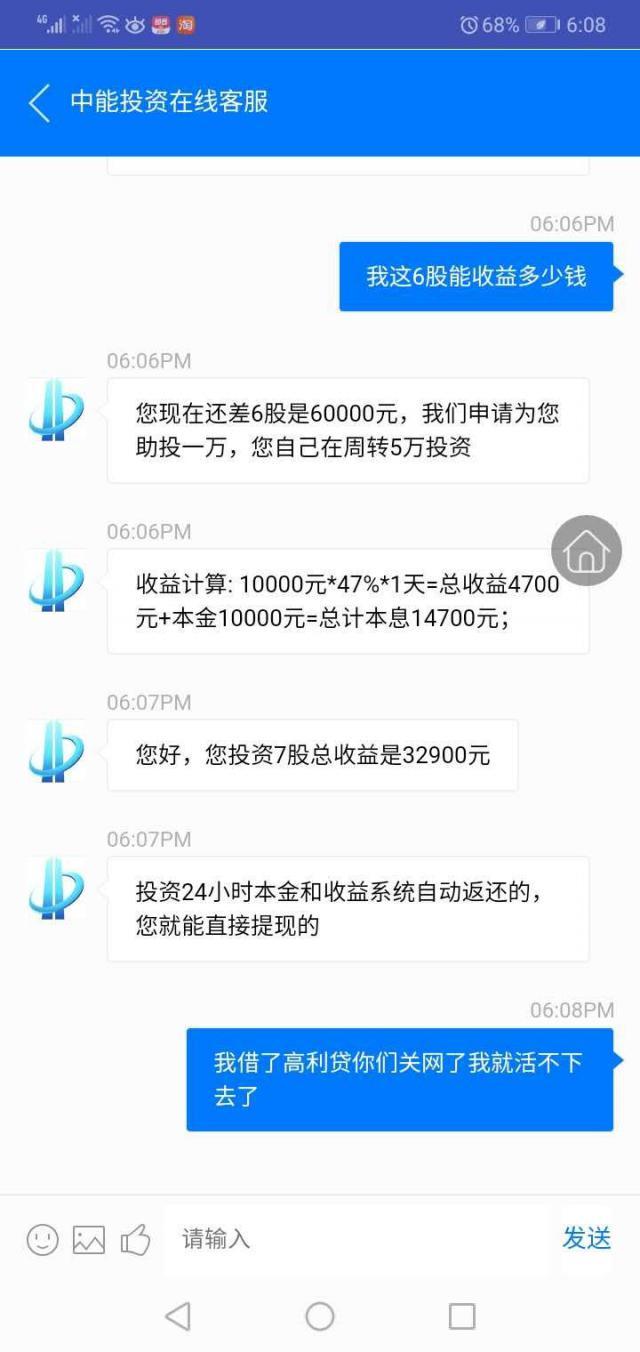Tap the system back button

coord(178,1316)
